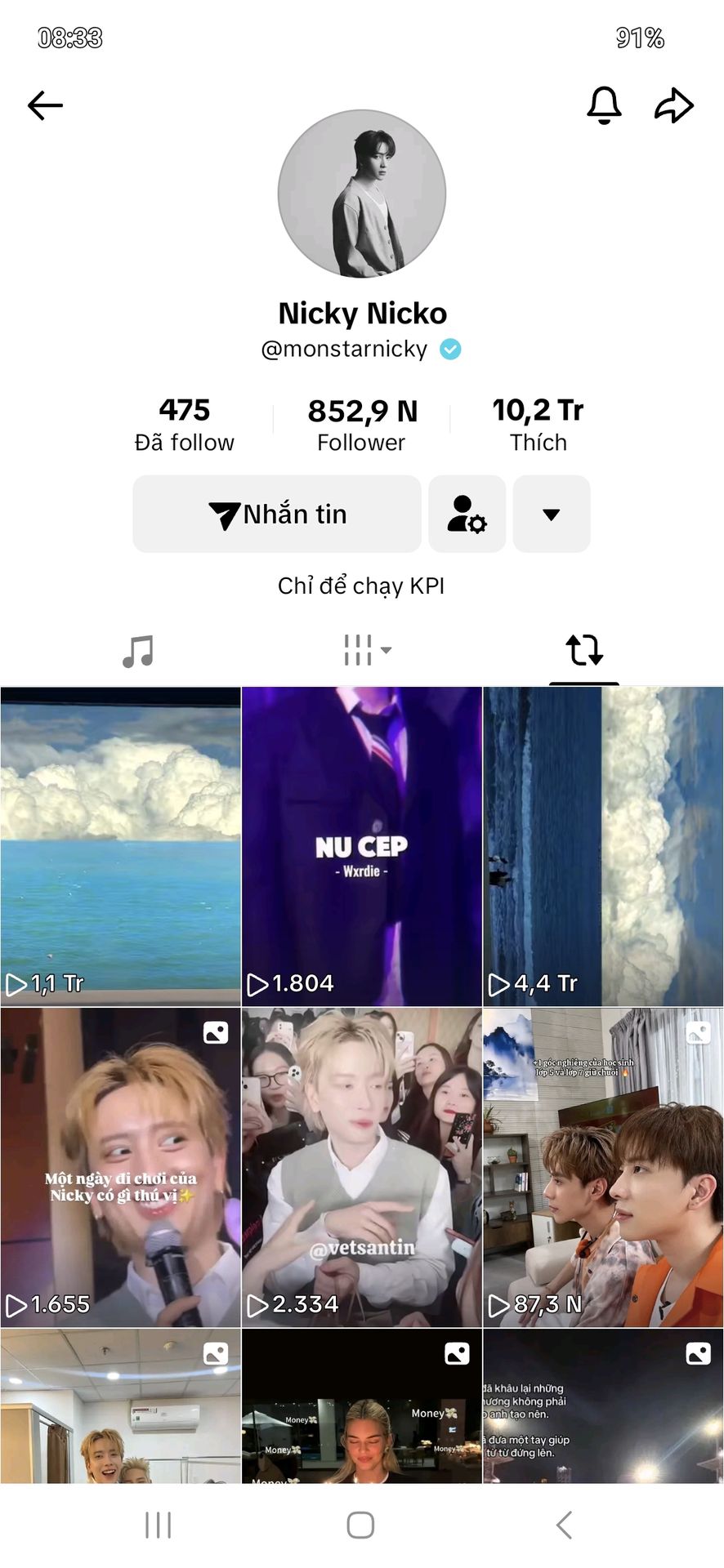Image resolution: width=724 pixels, height=1568 pixels.
Task: Select the reposts tab
Action: tap(584, 651)
